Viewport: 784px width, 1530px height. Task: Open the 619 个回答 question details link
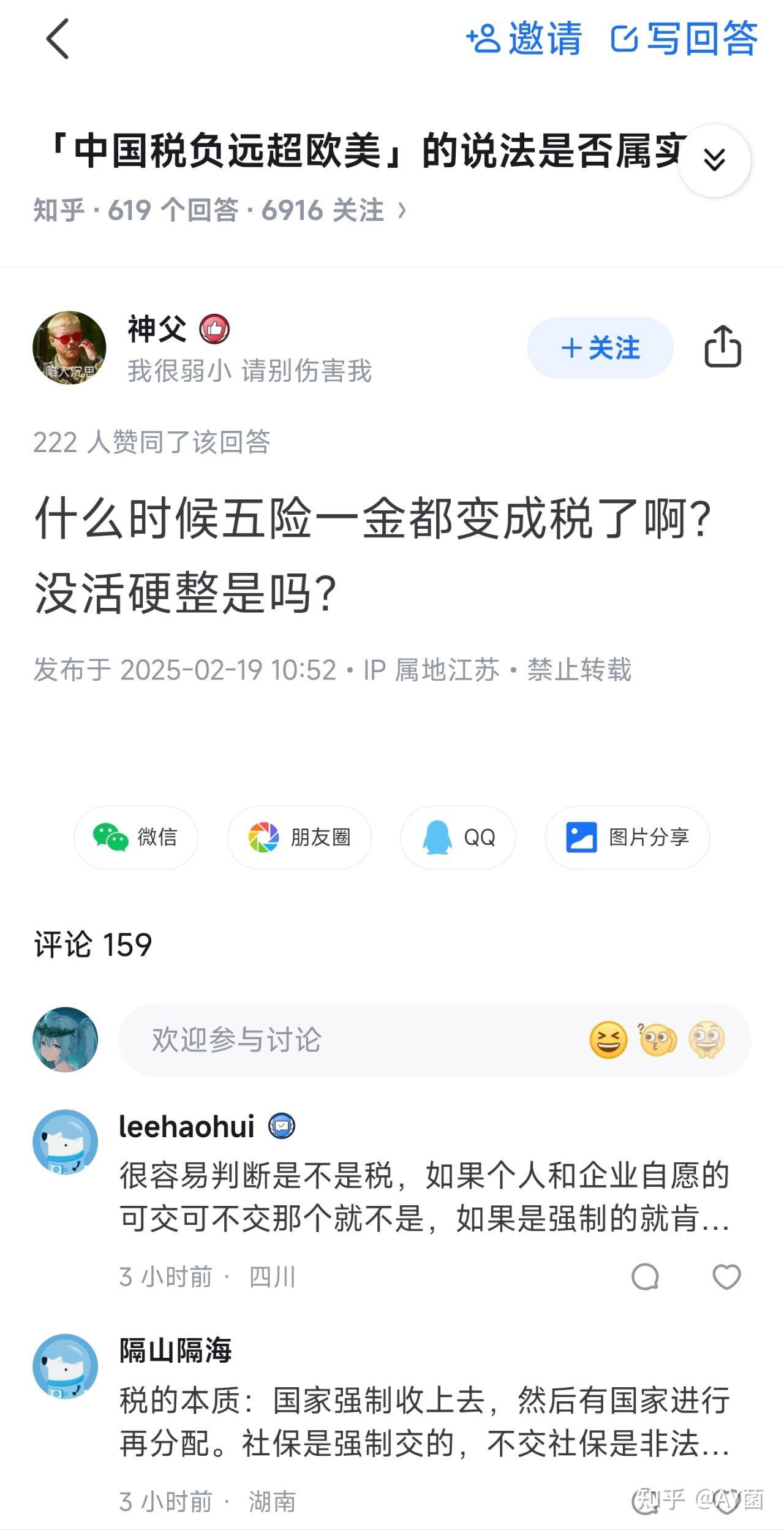[x=220, y=211]
